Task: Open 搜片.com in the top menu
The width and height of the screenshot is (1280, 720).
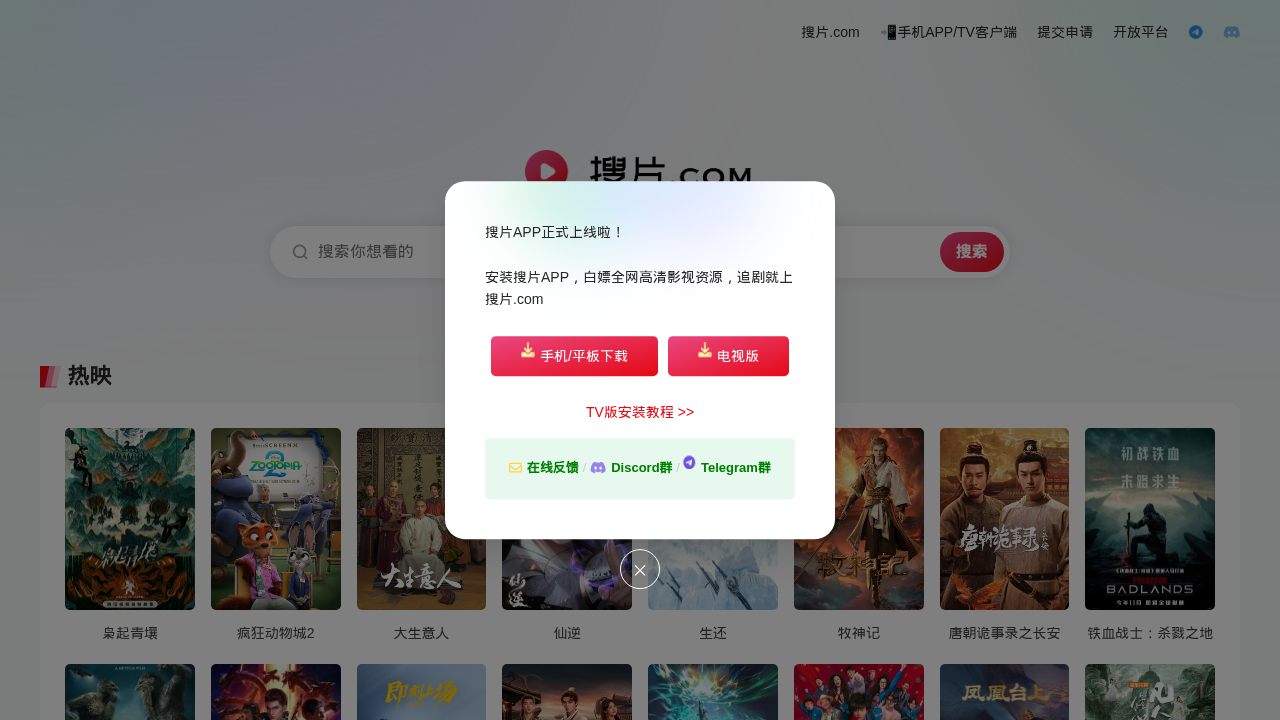Action: point(830,32)
